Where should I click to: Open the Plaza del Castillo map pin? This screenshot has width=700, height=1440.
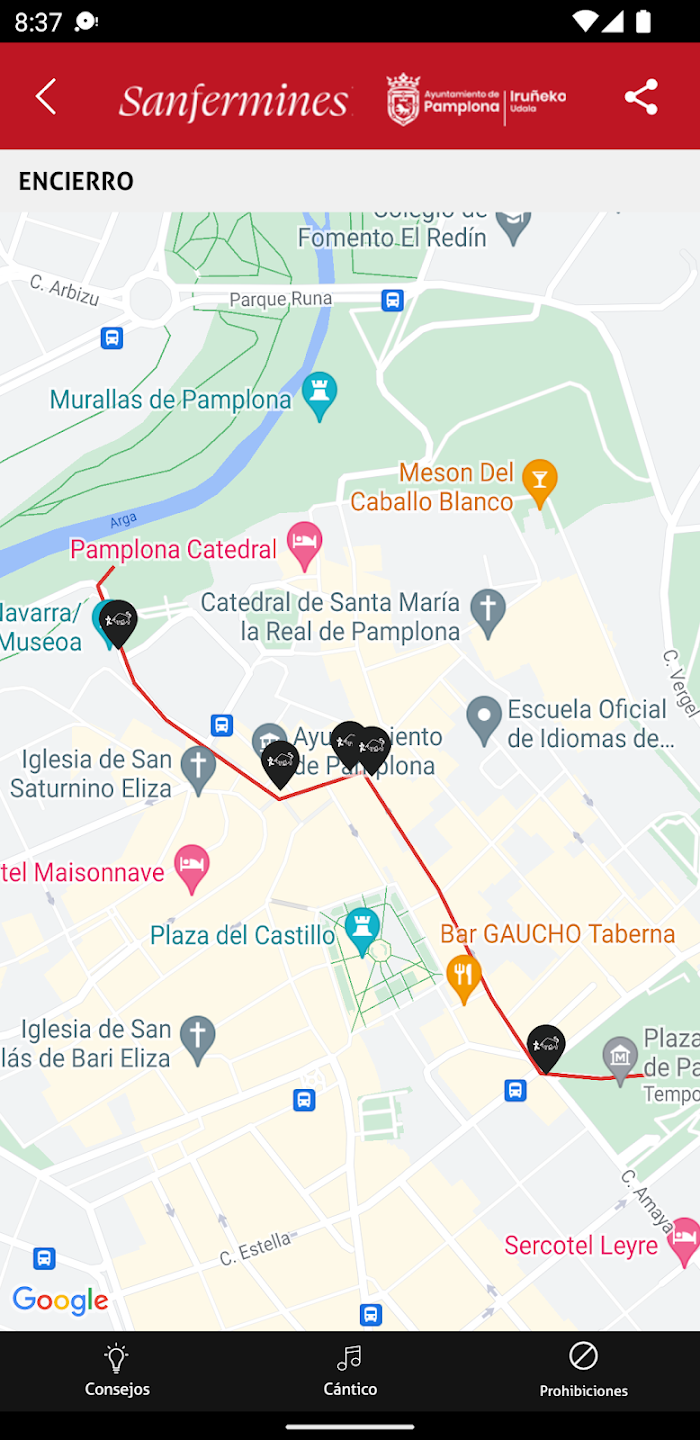[361, 932]
